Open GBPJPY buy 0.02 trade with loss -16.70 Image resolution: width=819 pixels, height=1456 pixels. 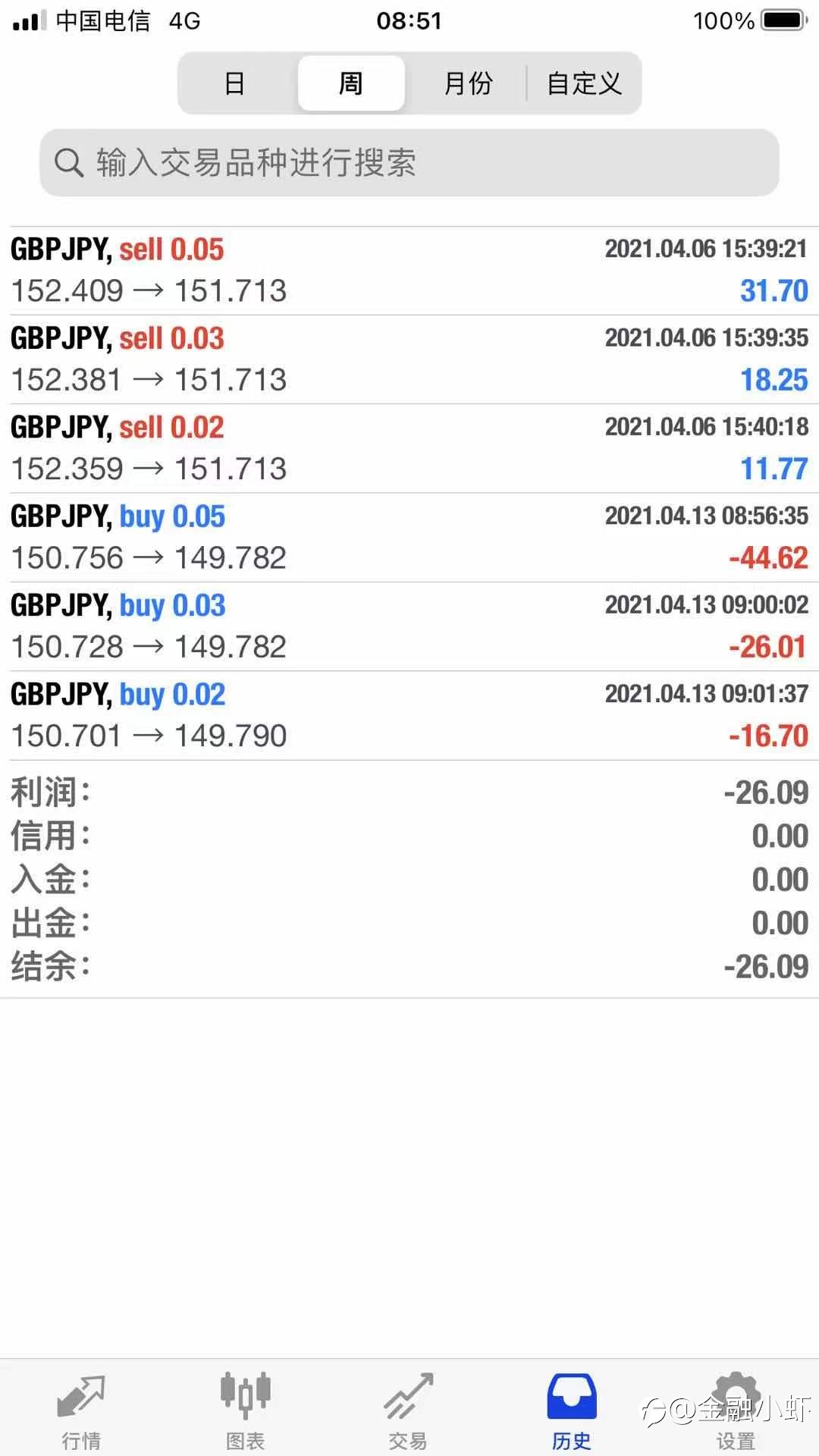[409, 715]
